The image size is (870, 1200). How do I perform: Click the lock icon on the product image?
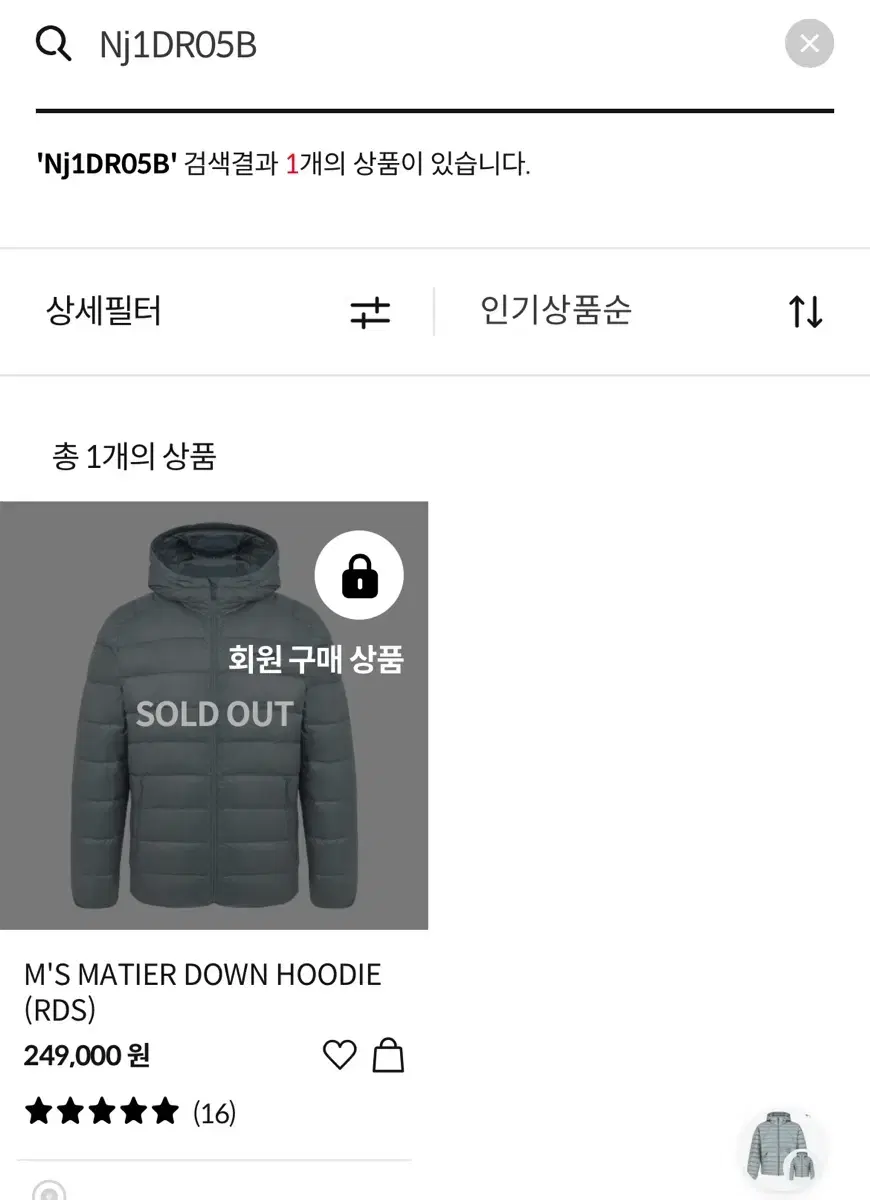pos(359,576)
